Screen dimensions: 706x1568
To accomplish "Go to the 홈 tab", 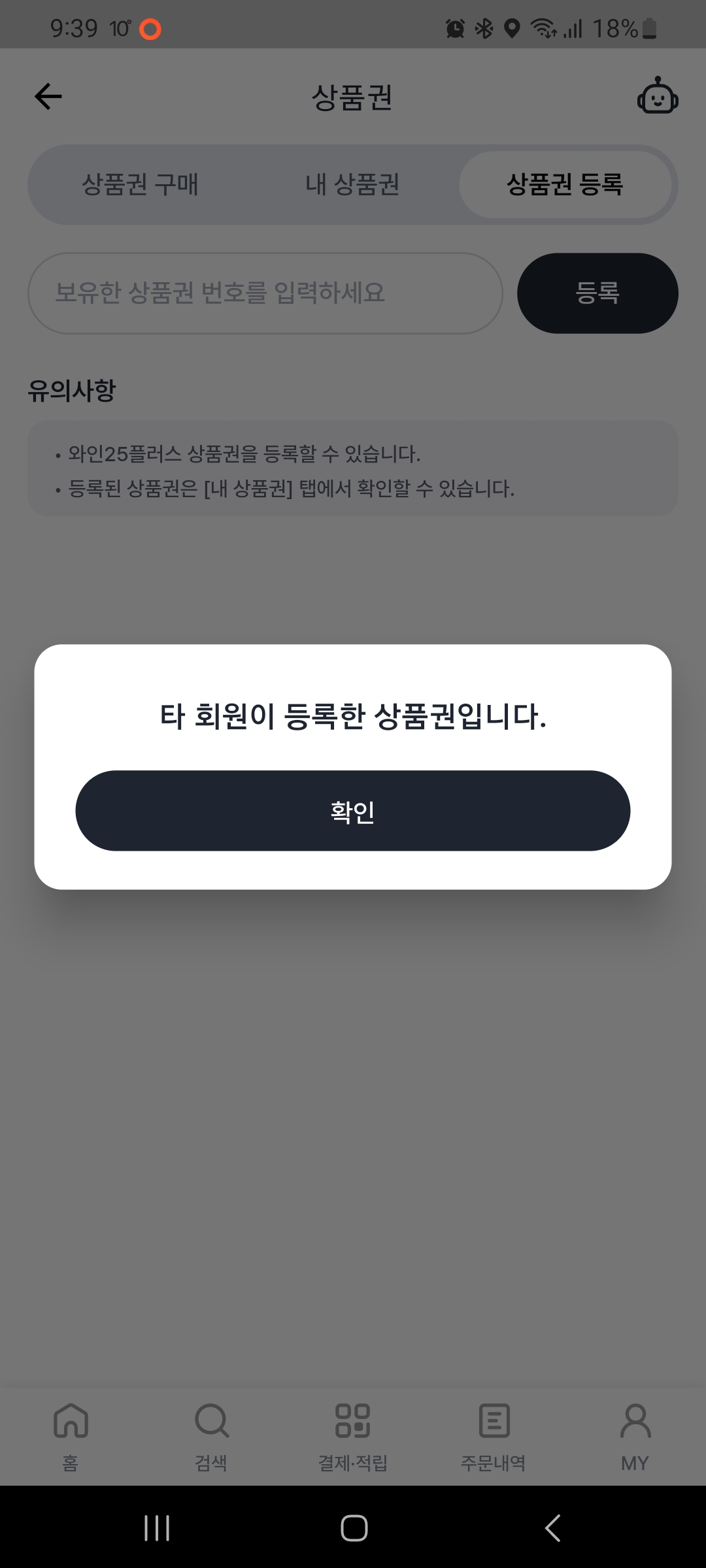I will (71, 1431).
